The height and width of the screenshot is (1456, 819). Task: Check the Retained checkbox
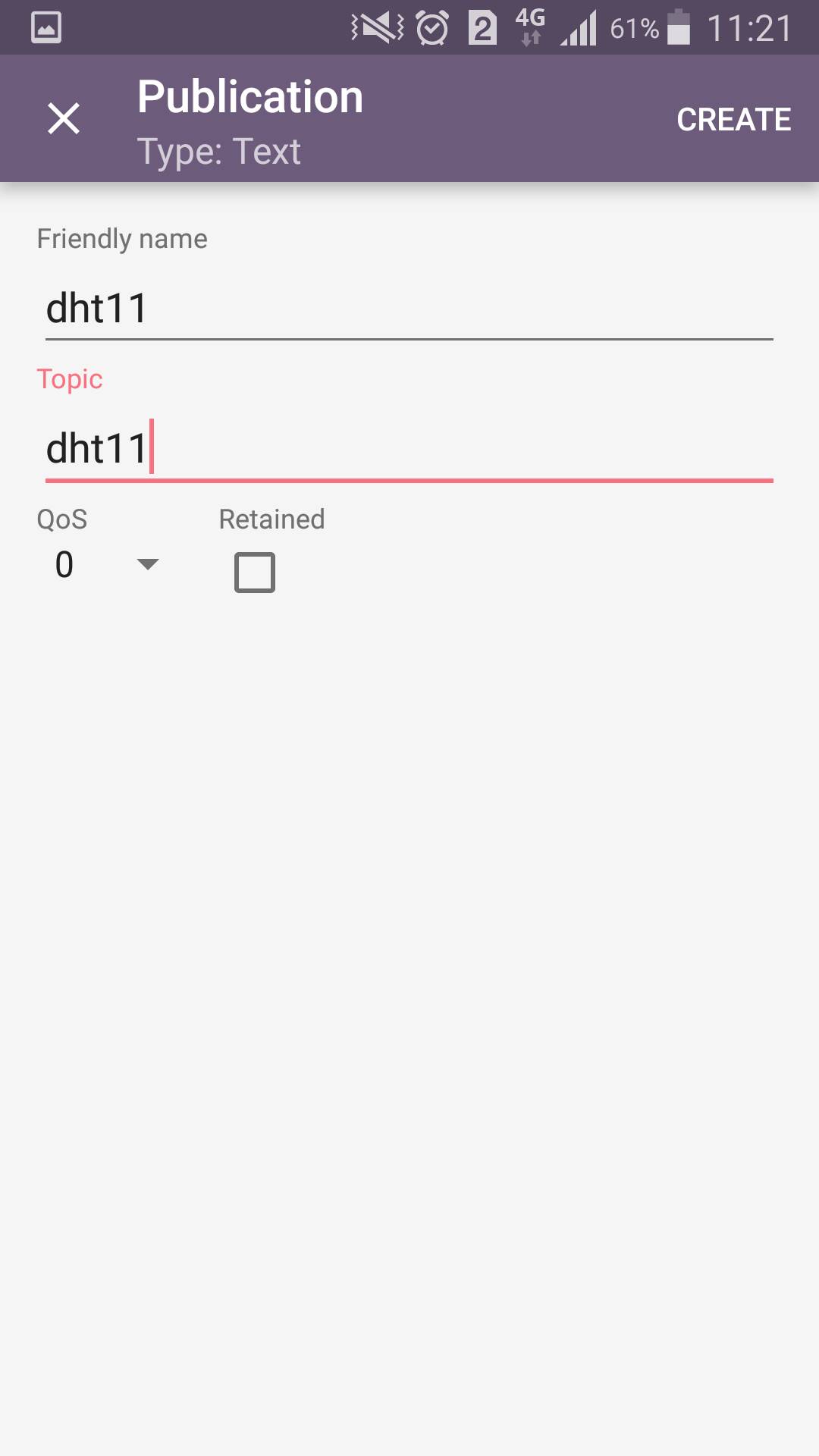click(255, 573)
